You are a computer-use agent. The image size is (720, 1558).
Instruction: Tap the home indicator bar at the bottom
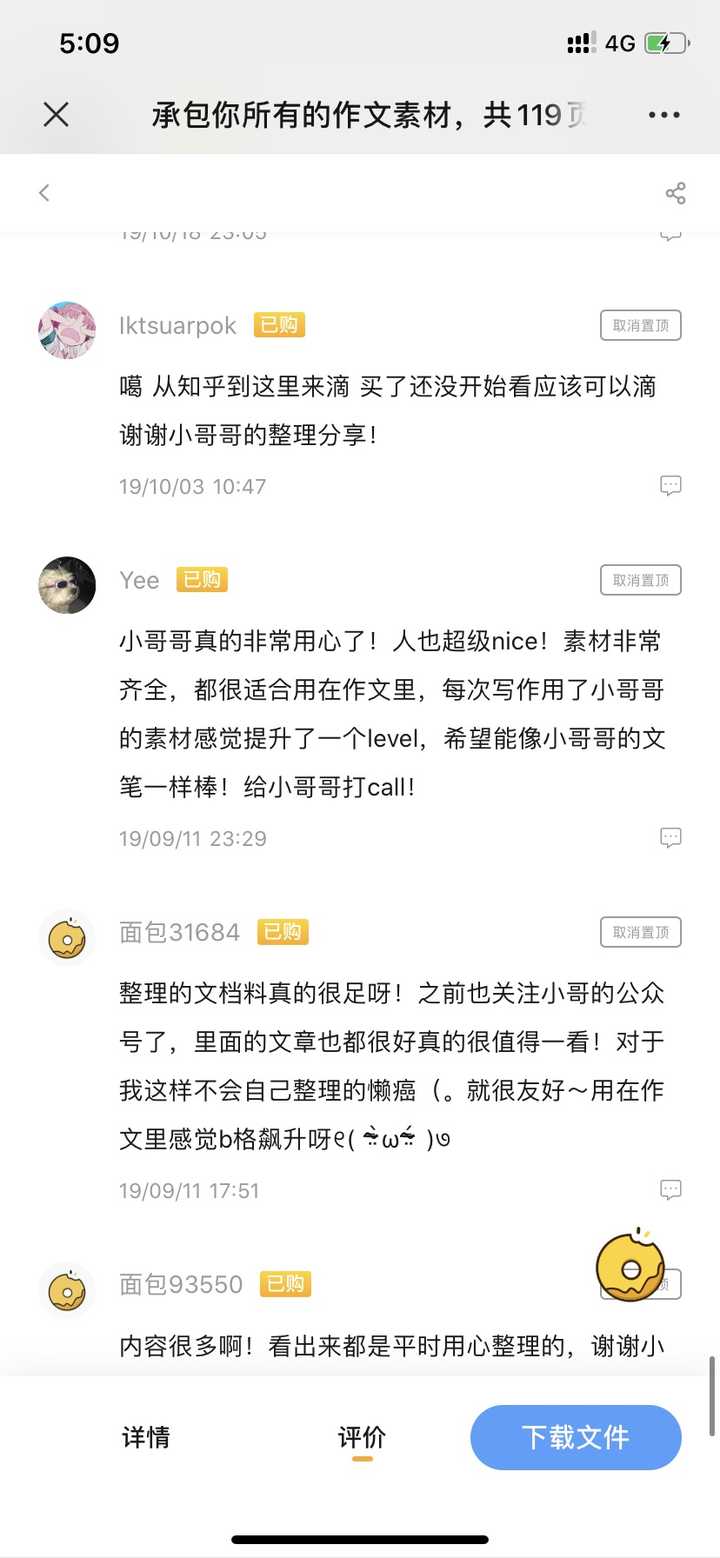(x=360, y=1540)
